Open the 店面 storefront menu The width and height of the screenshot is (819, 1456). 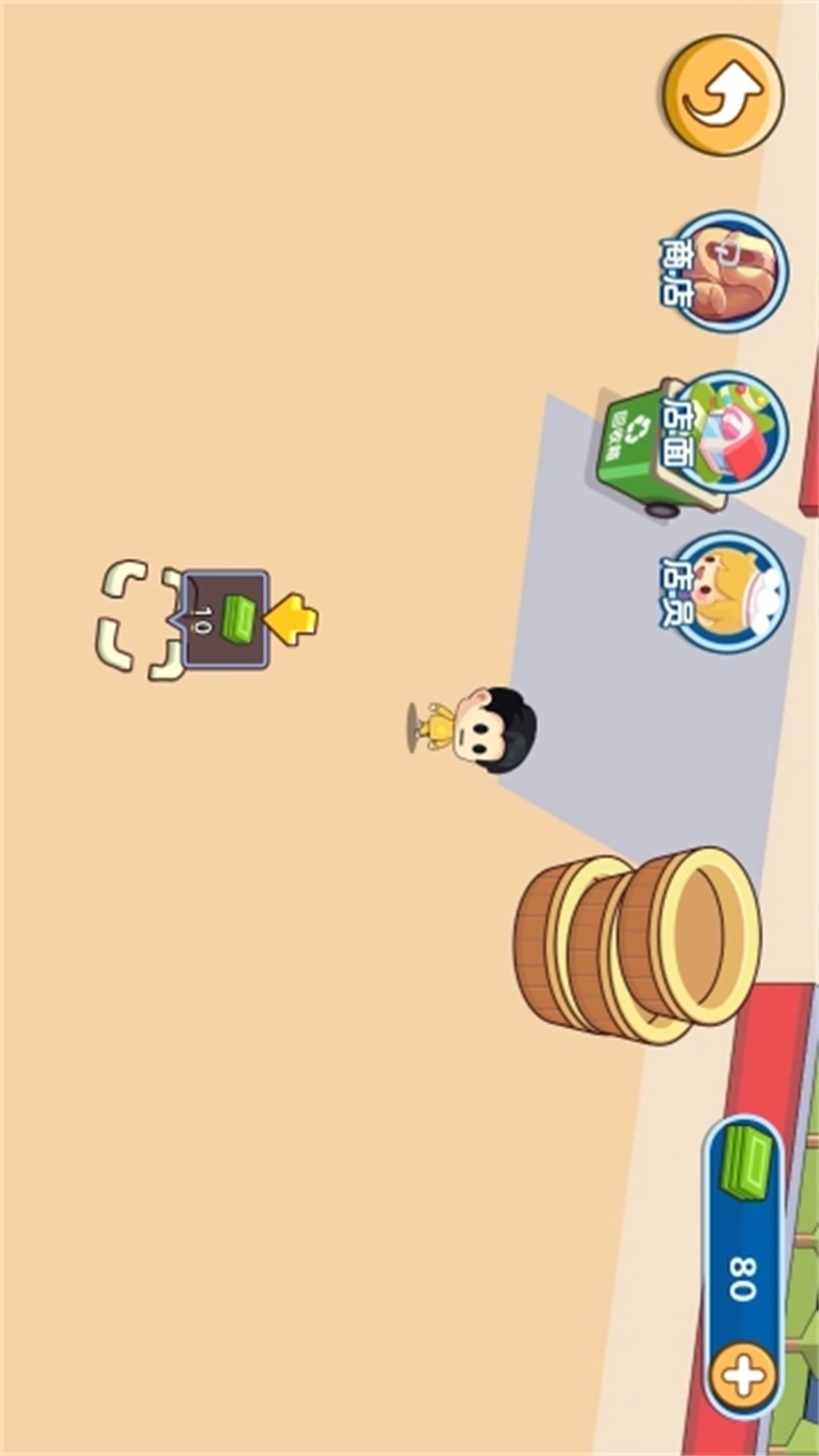(728, 432)
